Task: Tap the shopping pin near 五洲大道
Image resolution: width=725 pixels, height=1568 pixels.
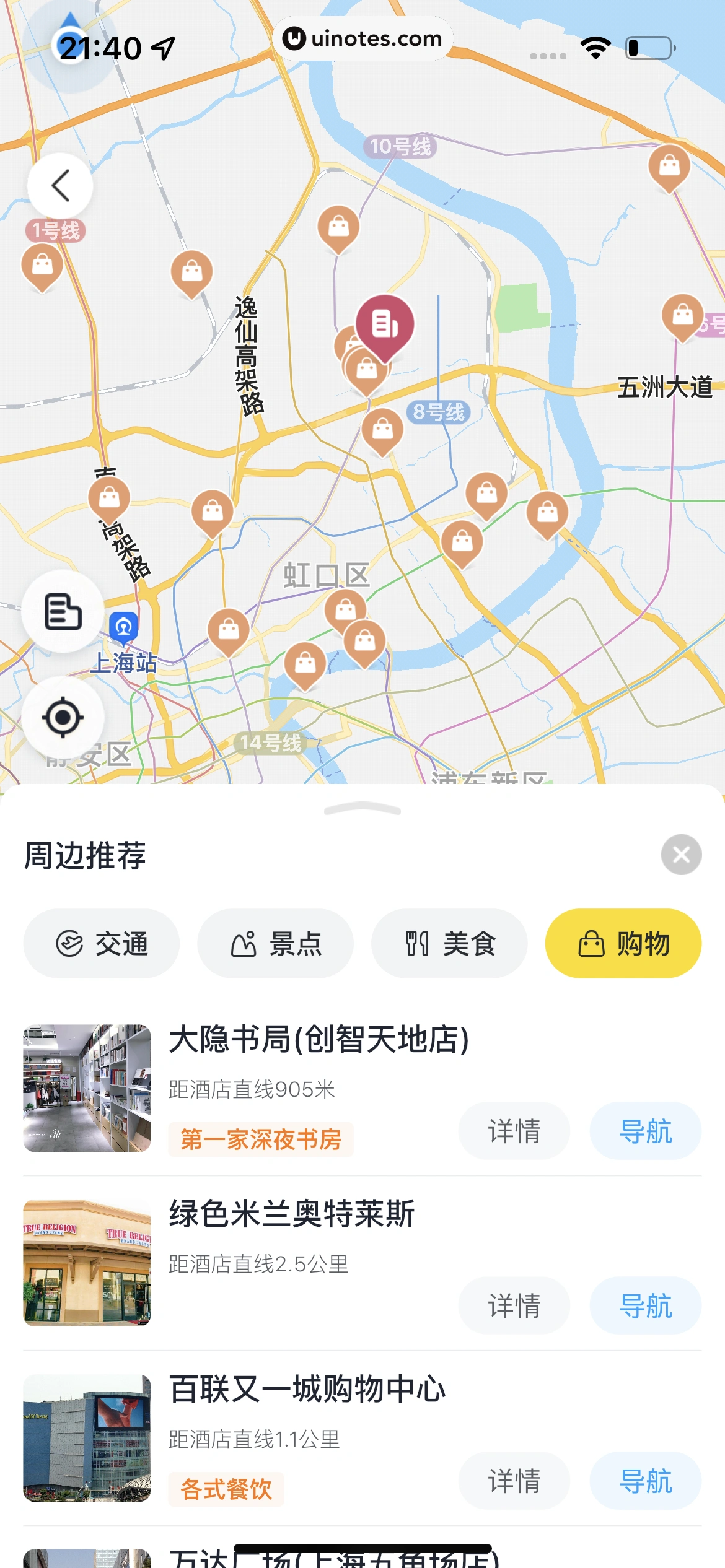Action: 682,315
